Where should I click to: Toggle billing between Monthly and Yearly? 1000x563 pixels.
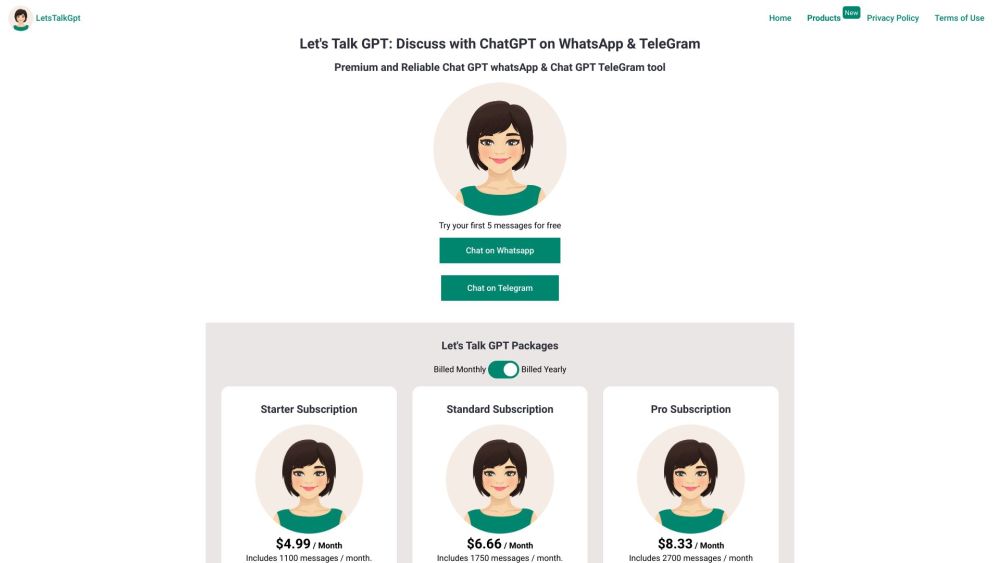coord(504,369)
